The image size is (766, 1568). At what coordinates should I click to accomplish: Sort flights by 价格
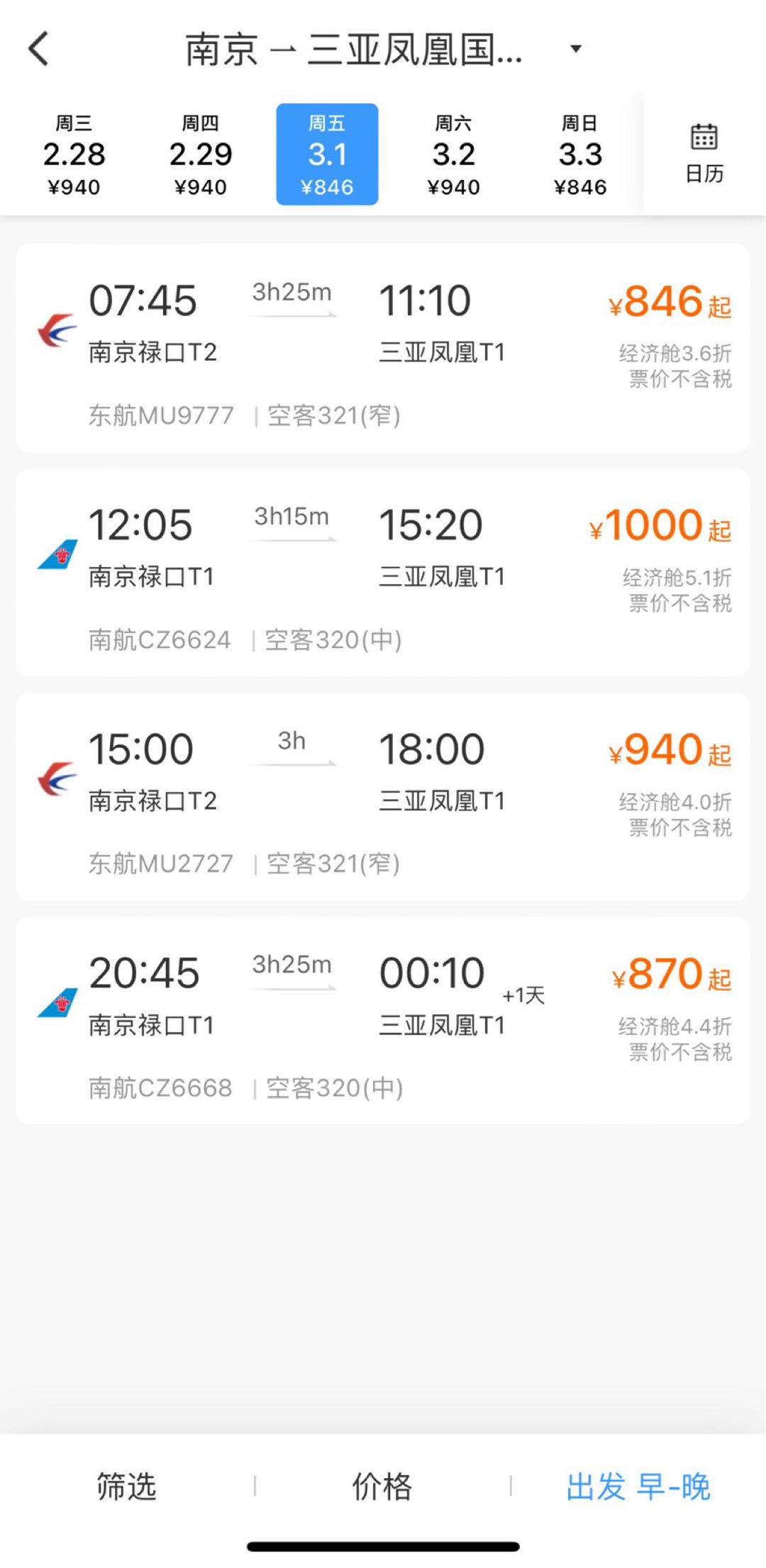(x=382, y=1486)
